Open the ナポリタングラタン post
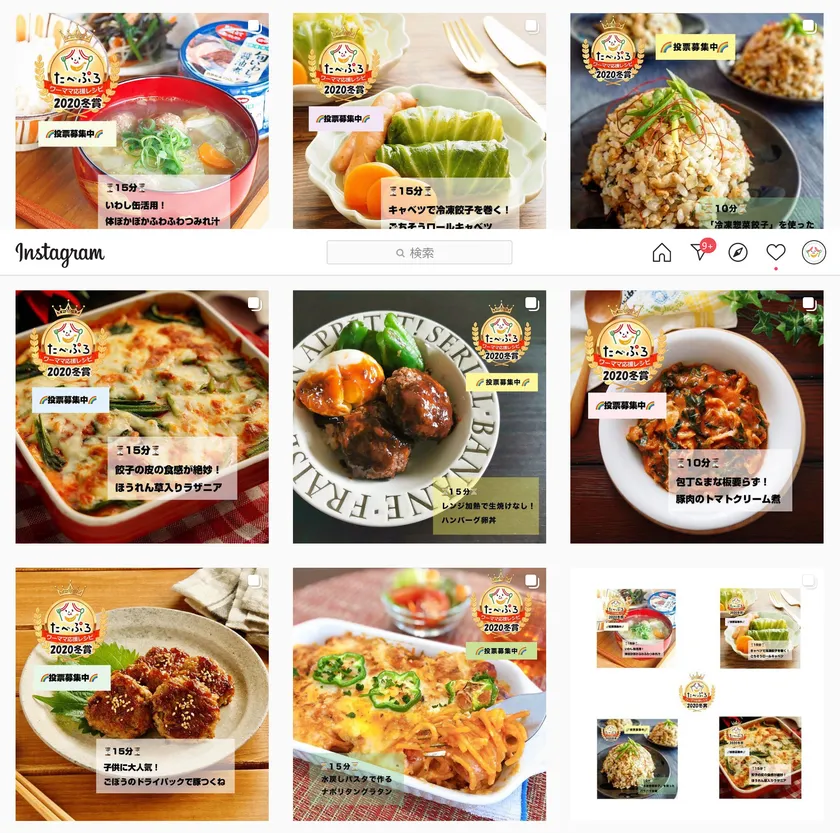 419,694
